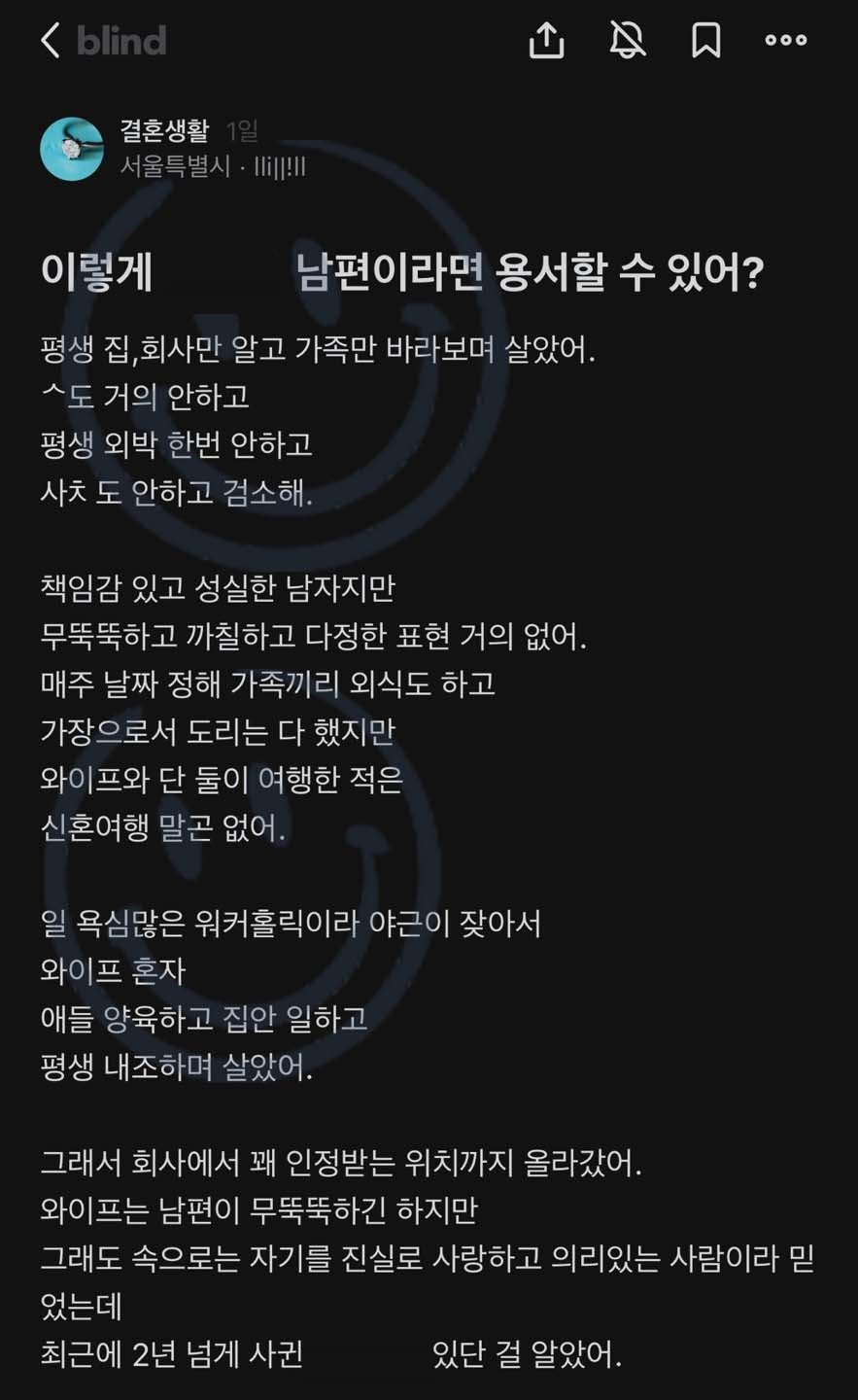858x1400 pixels.
Task: Open the 결혼생활 channel link
Action: coord(163,131)
